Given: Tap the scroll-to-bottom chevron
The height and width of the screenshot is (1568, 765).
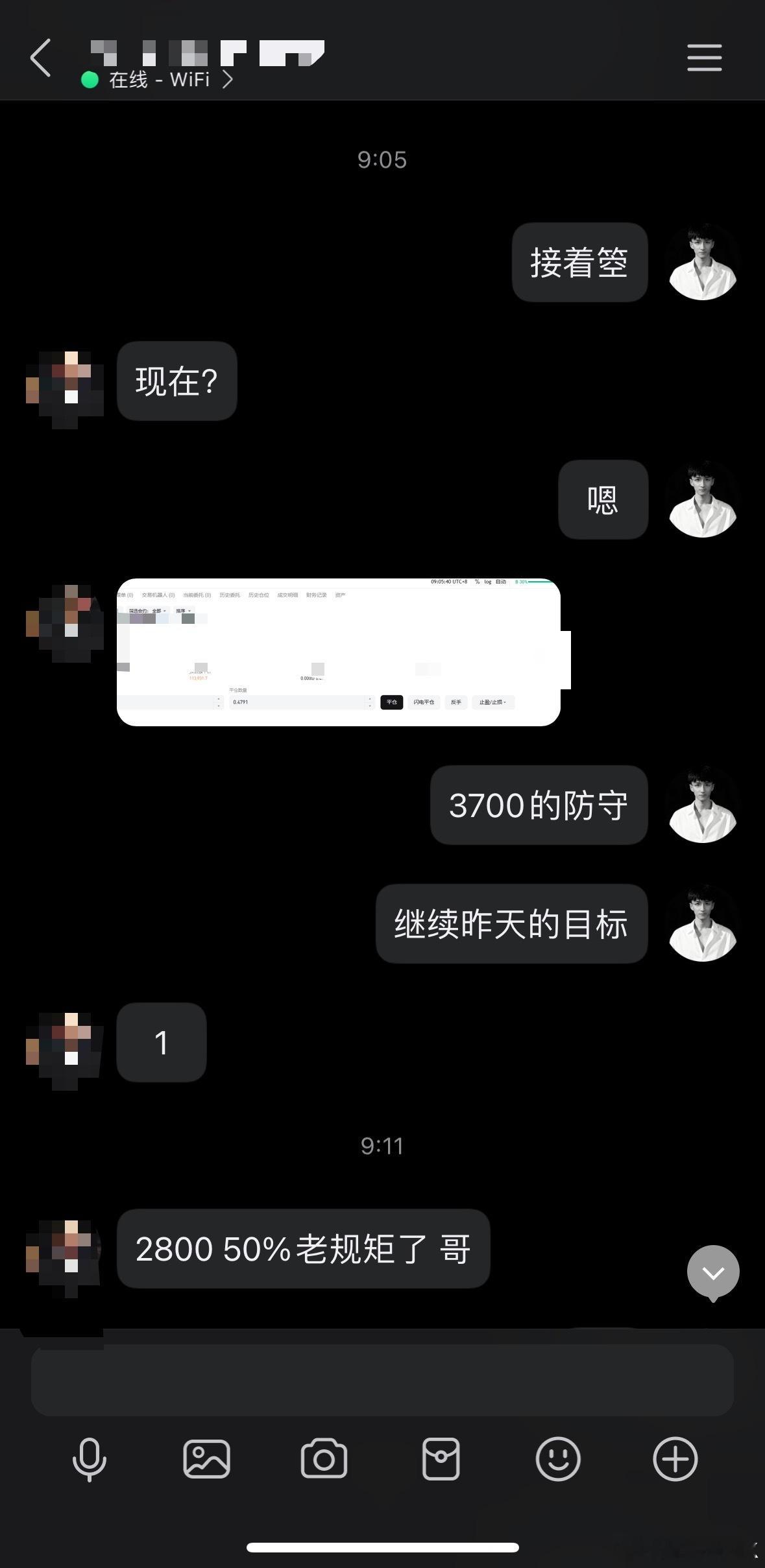Looking at the screenshot, I should tap(712, 1272).
